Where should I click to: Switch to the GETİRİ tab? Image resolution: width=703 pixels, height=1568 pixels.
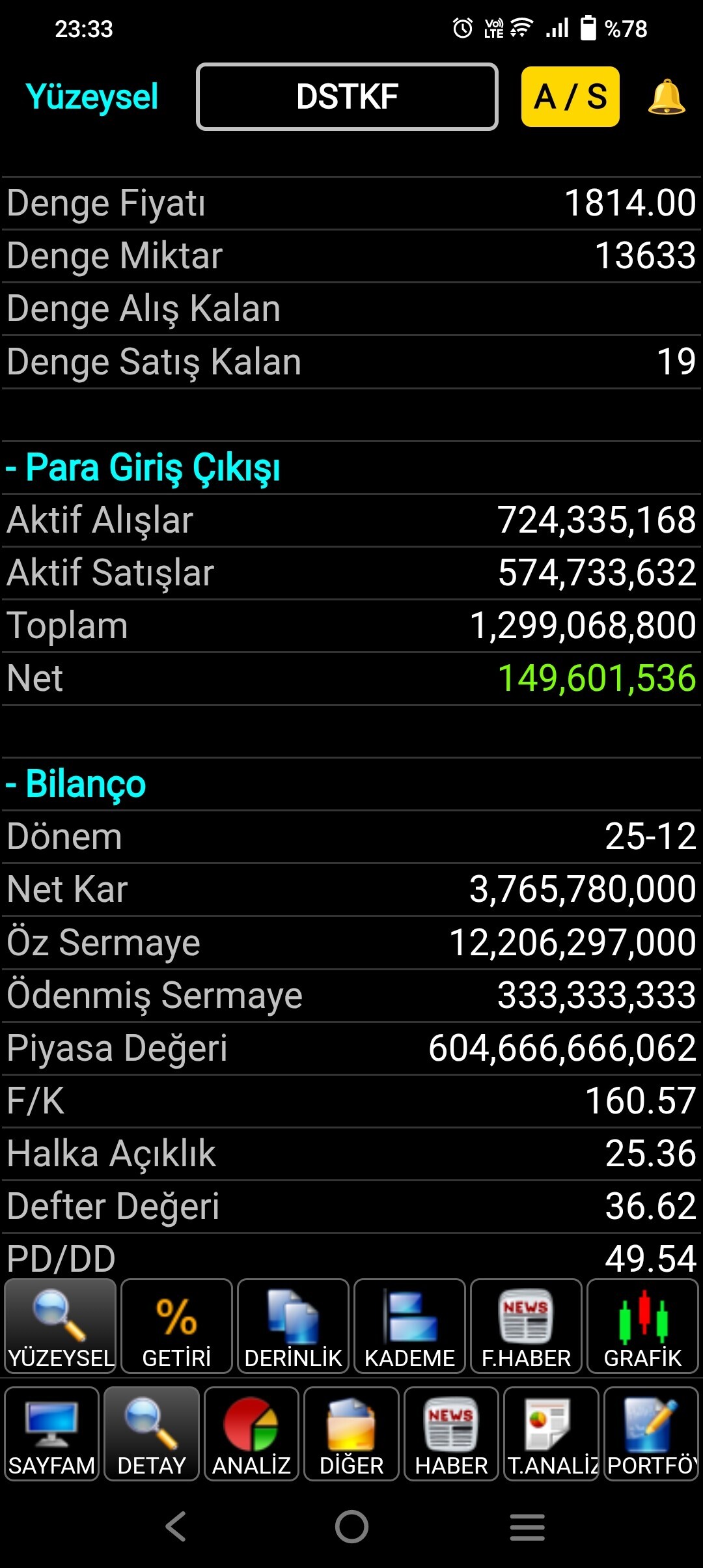(176, 1326)
